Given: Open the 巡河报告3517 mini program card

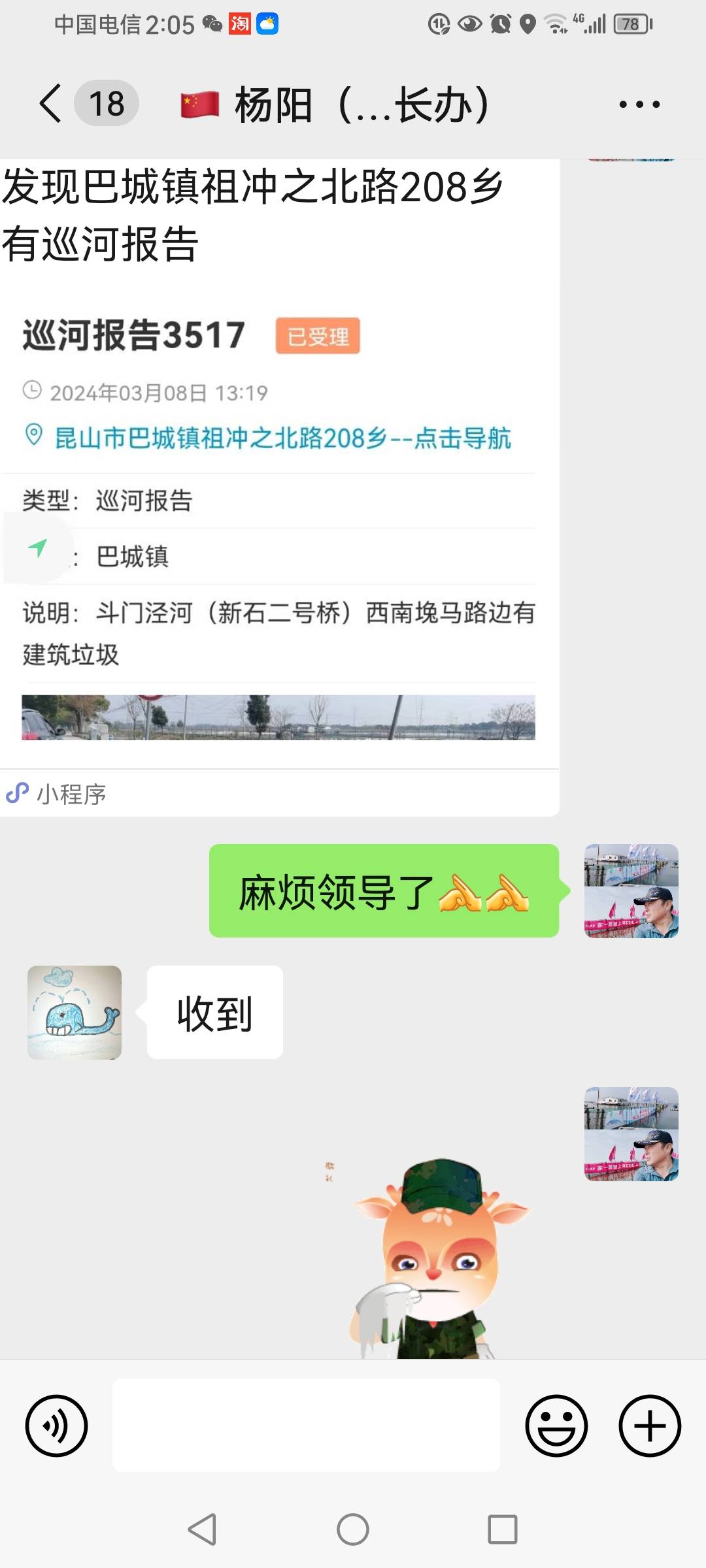Looking at the screenshot, I should coord(280,487).
